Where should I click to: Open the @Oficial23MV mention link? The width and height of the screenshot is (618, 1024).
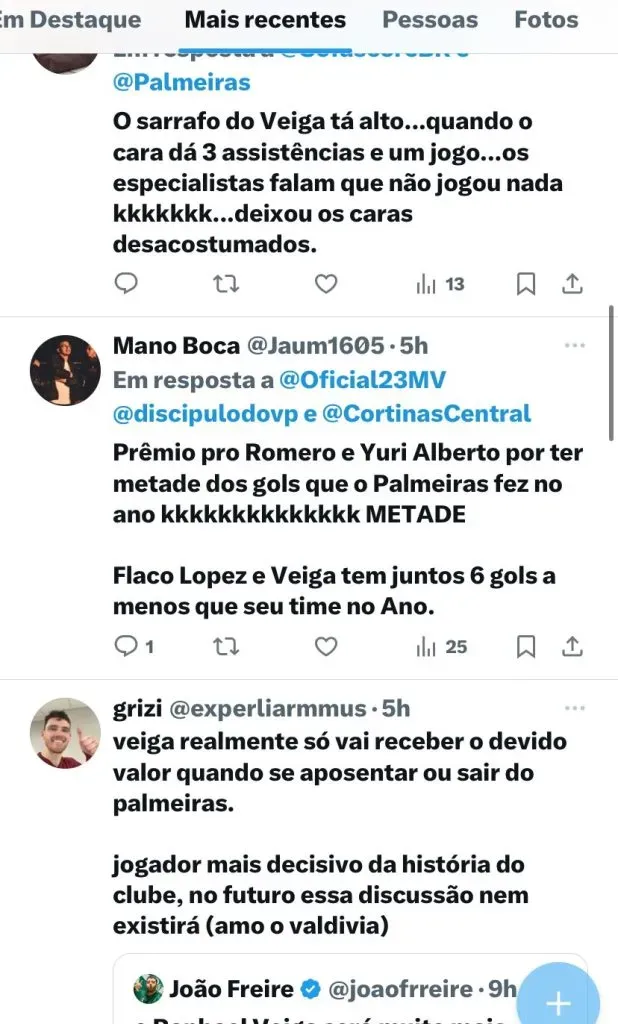tap(362, 380)
